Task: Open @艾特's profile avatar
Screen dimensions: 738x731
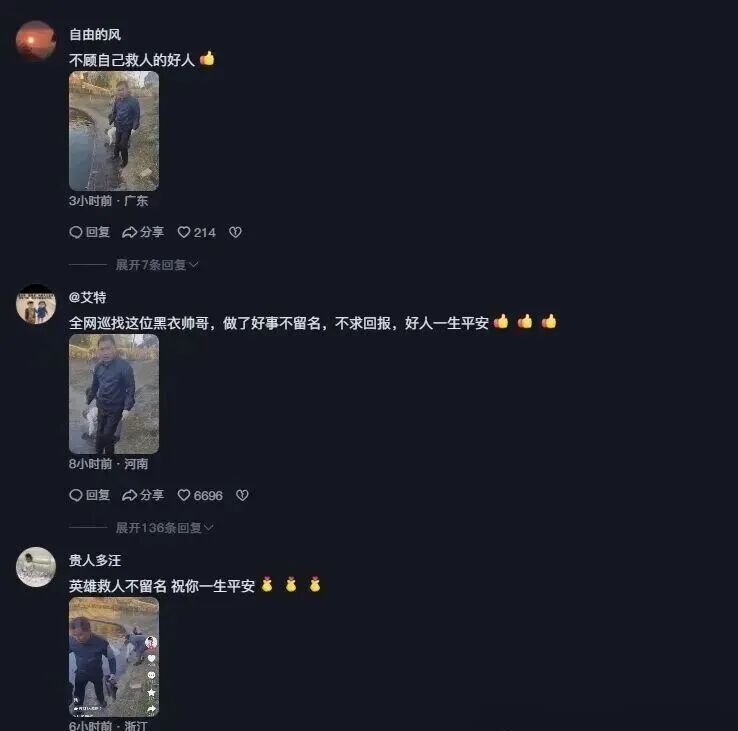Action: (x=36, y=304)
